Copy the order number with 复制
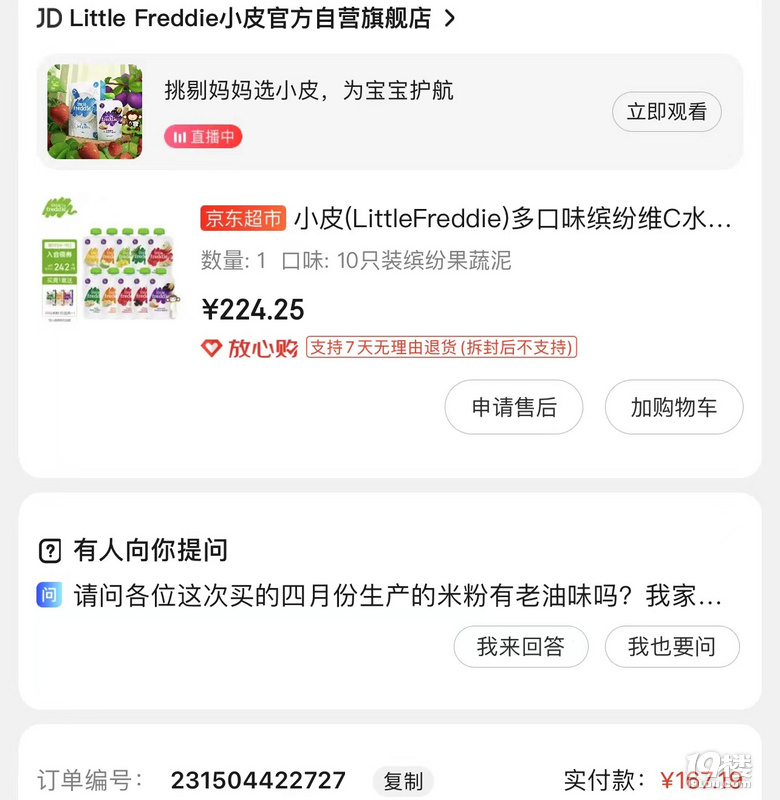 403,781
